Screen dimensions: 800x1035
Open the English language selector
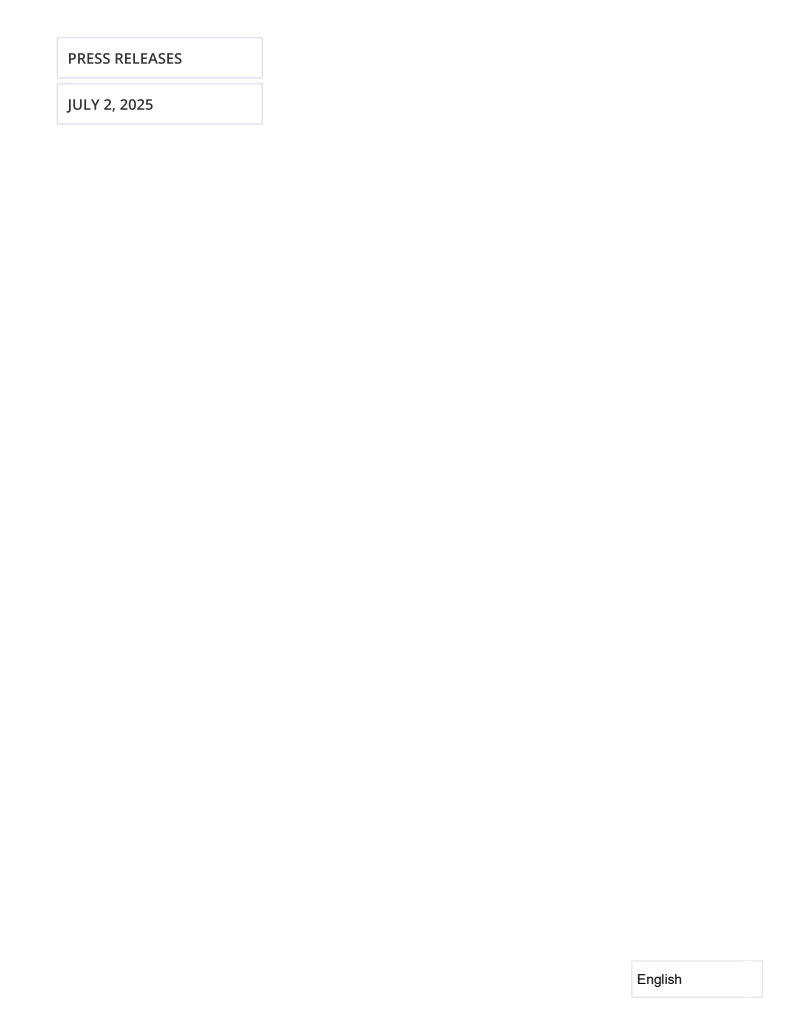696,979
